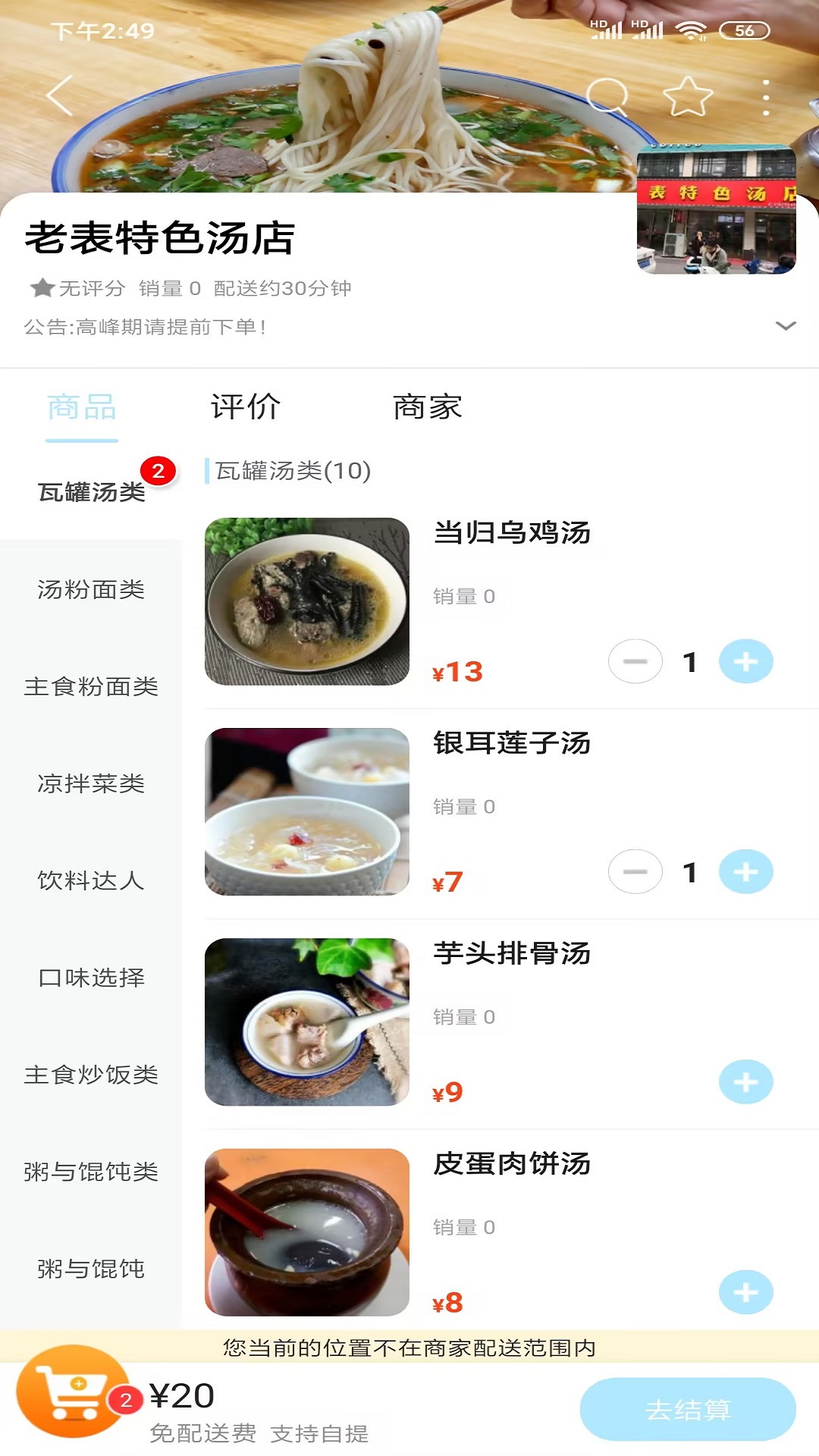Viewport: 819px width, 1456px height.
Task: Select the 主食粉面类 category
Action: click(91, 686)
